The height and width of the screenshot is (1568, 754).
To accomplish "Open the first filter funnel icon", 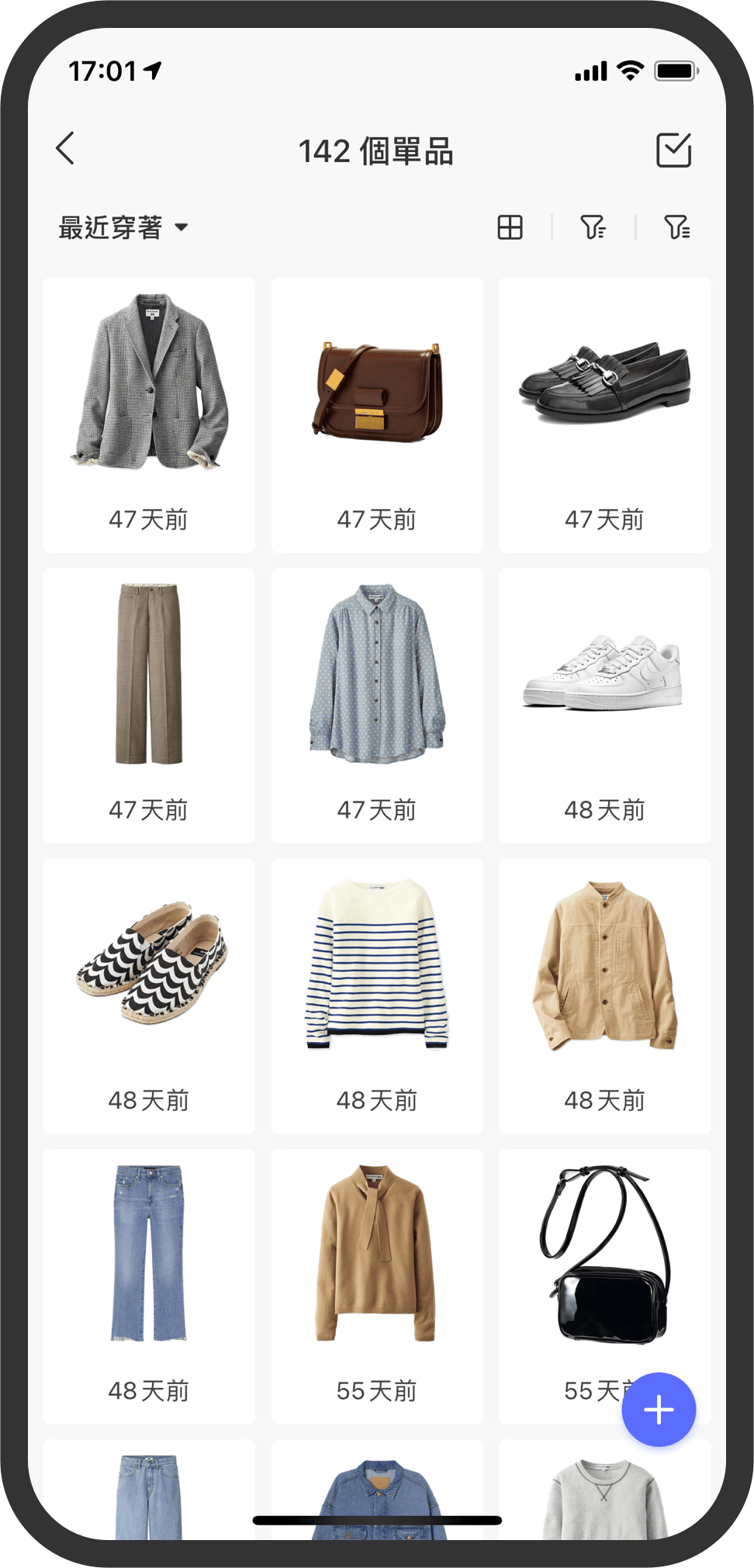I will 593,227.
